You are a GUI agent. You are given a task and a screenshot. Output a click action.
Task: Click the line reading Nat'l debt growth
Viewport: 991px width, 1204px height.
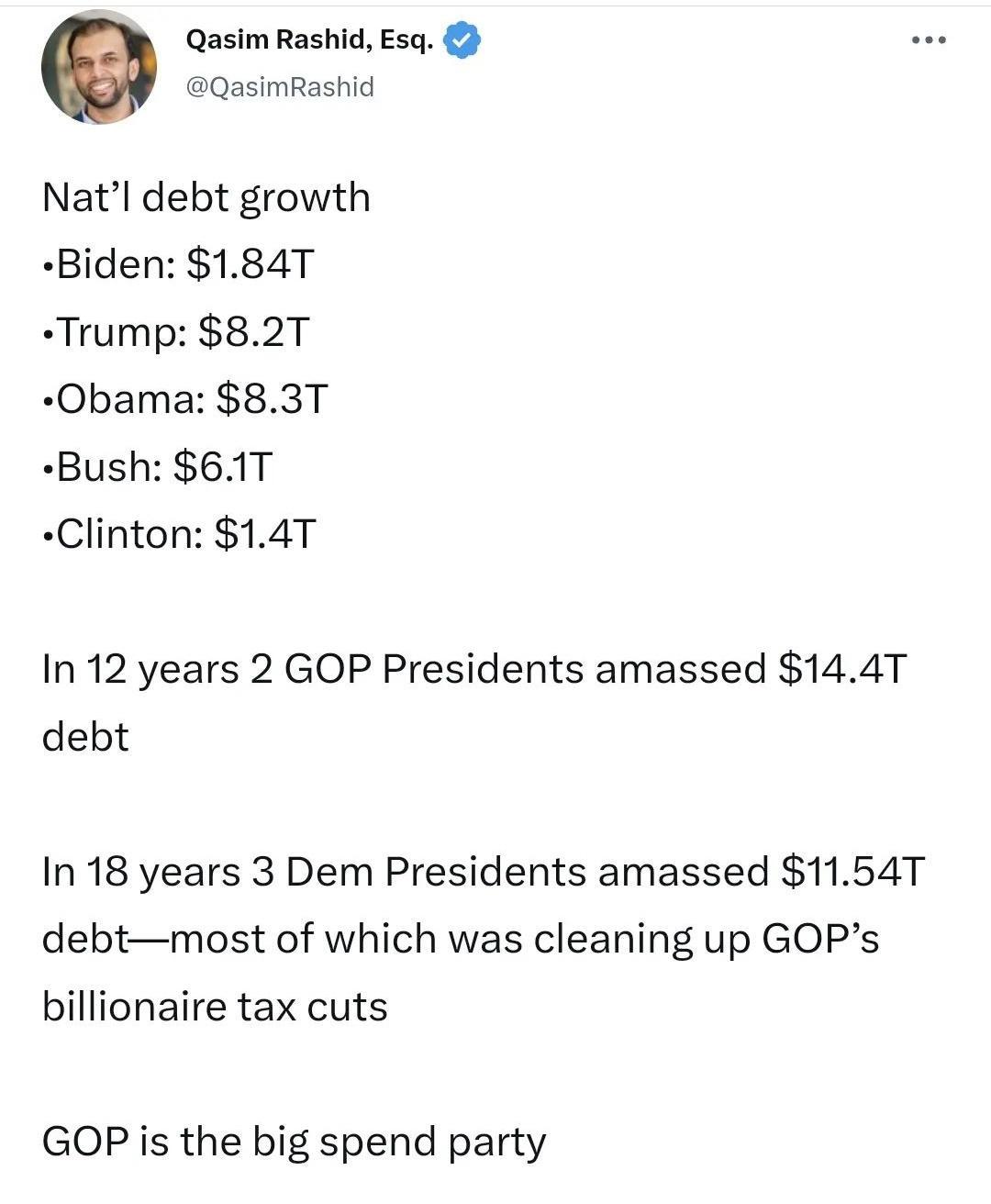pyautogui.click(x=207, y=196)
